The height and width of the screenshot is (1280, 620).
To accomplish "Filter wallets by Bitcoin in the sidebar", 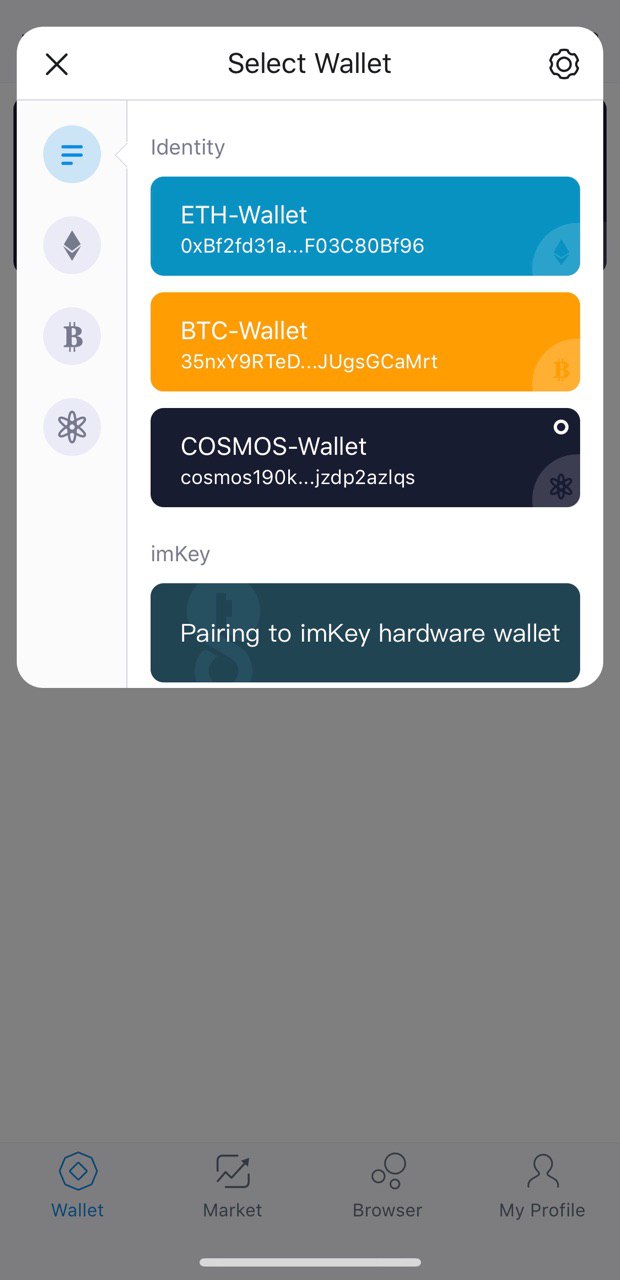I will (x=72, y=336).
